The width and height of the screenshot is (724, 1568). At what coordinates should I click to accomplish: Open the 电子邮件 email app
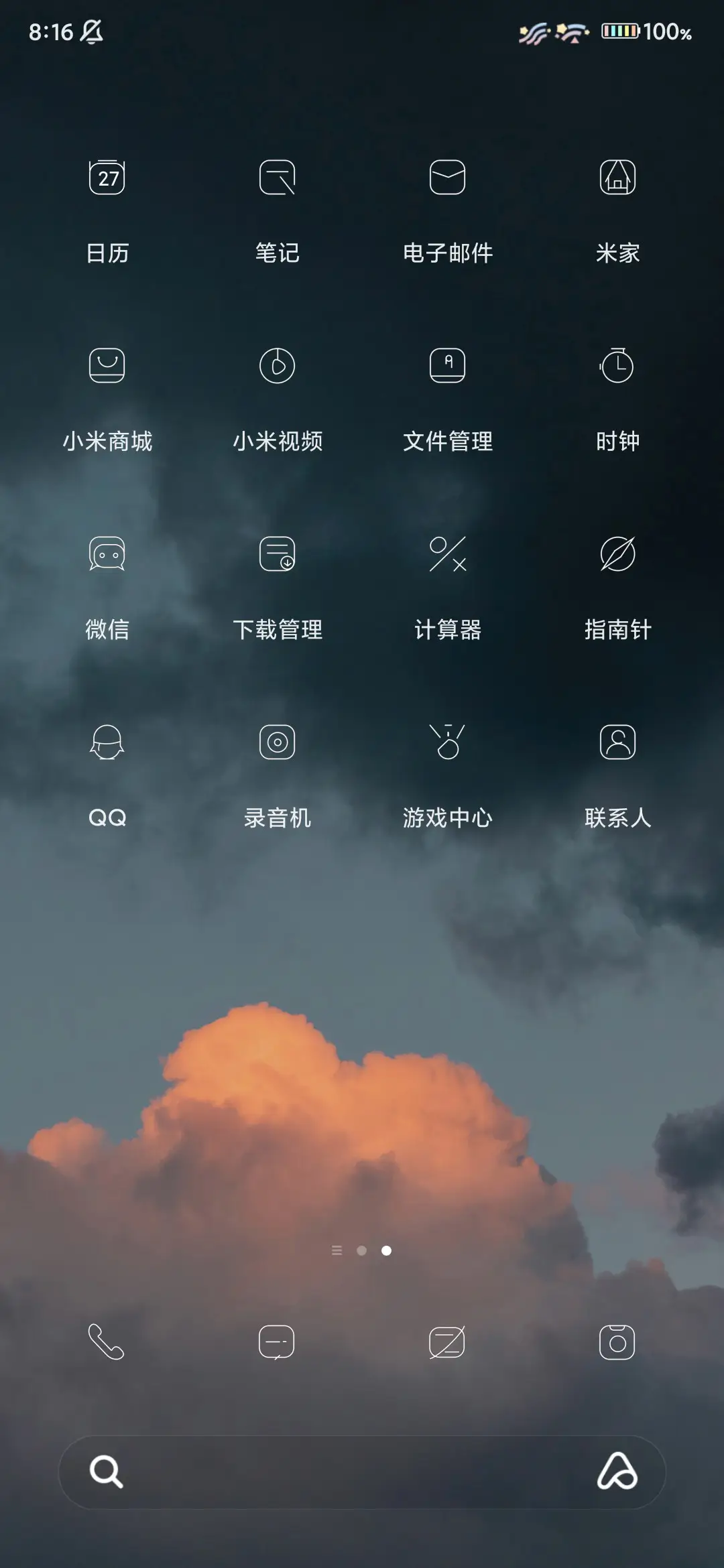[448, 178]
